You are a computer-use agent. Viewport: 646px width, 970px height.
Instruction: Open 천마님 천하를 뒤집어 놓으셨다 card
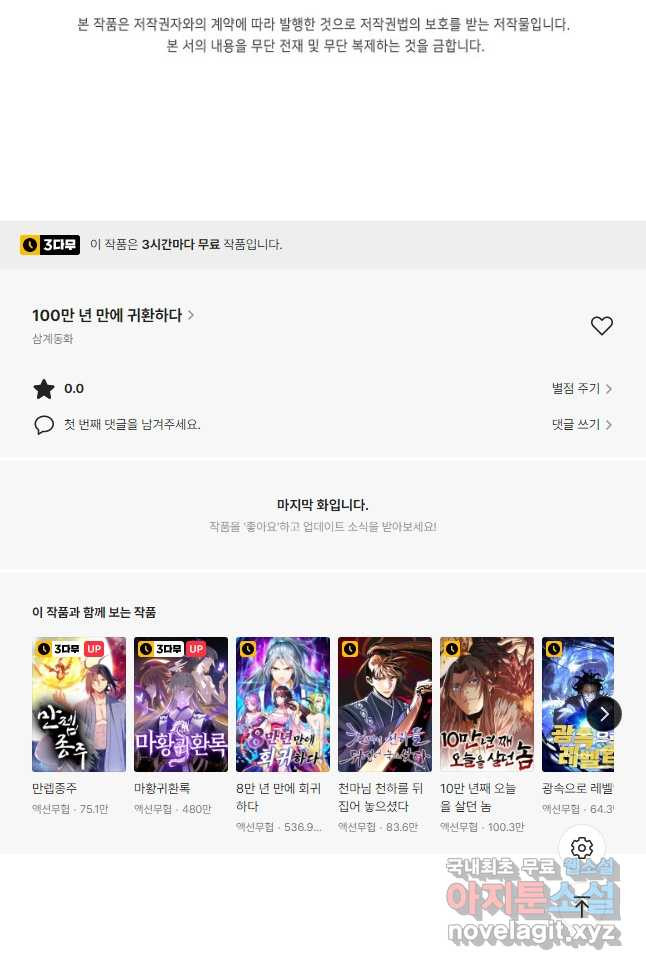385,705
